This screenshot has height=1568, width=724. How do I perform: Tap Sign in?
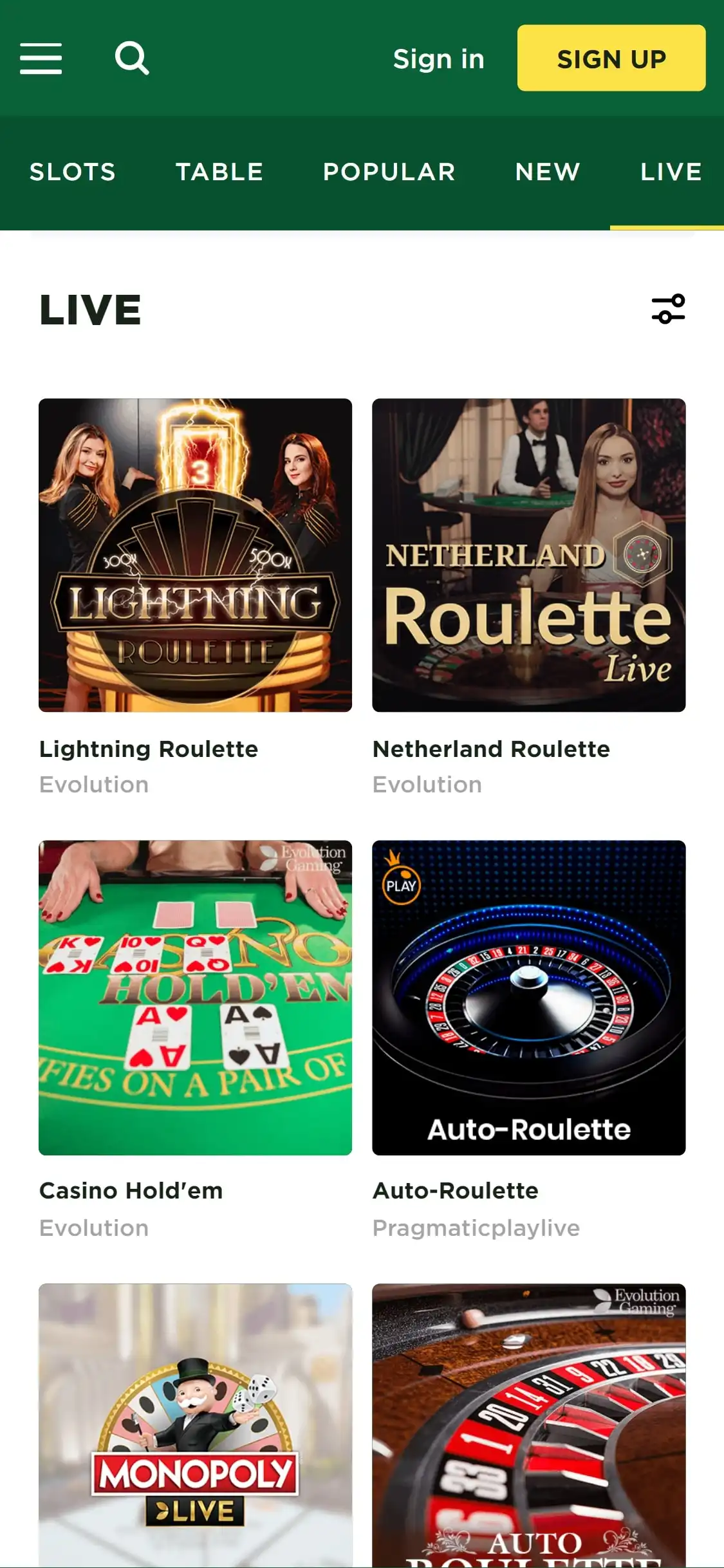438,59
